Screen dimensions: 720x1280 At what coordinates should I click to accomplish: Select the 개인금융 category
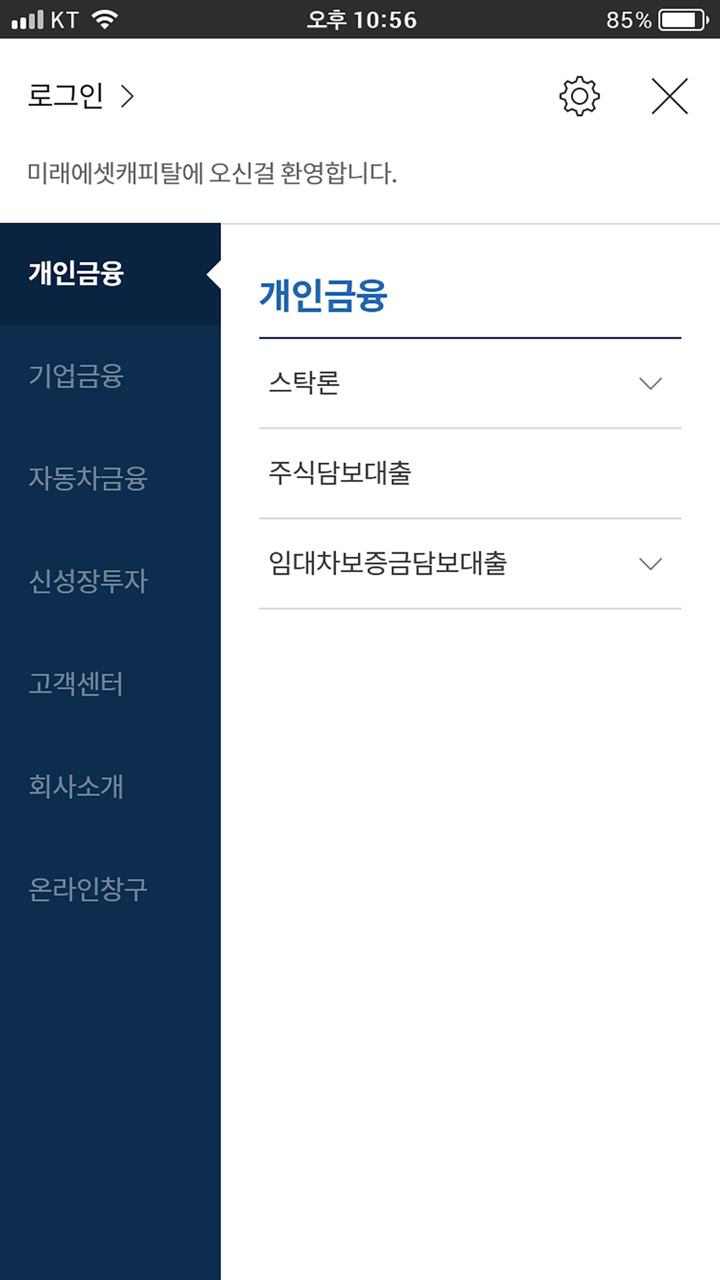77,274
